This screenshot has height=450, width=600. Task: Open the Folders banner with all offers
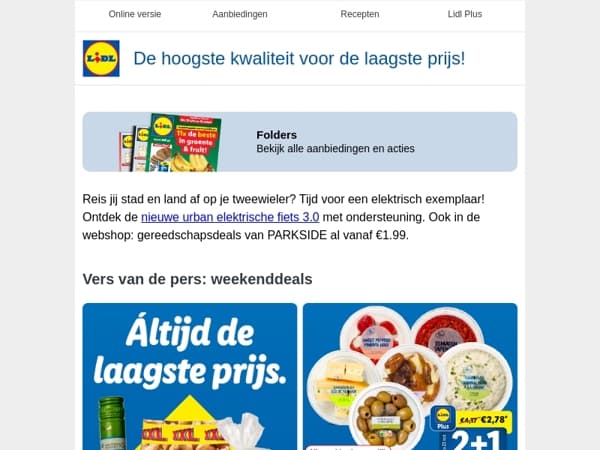300,142
